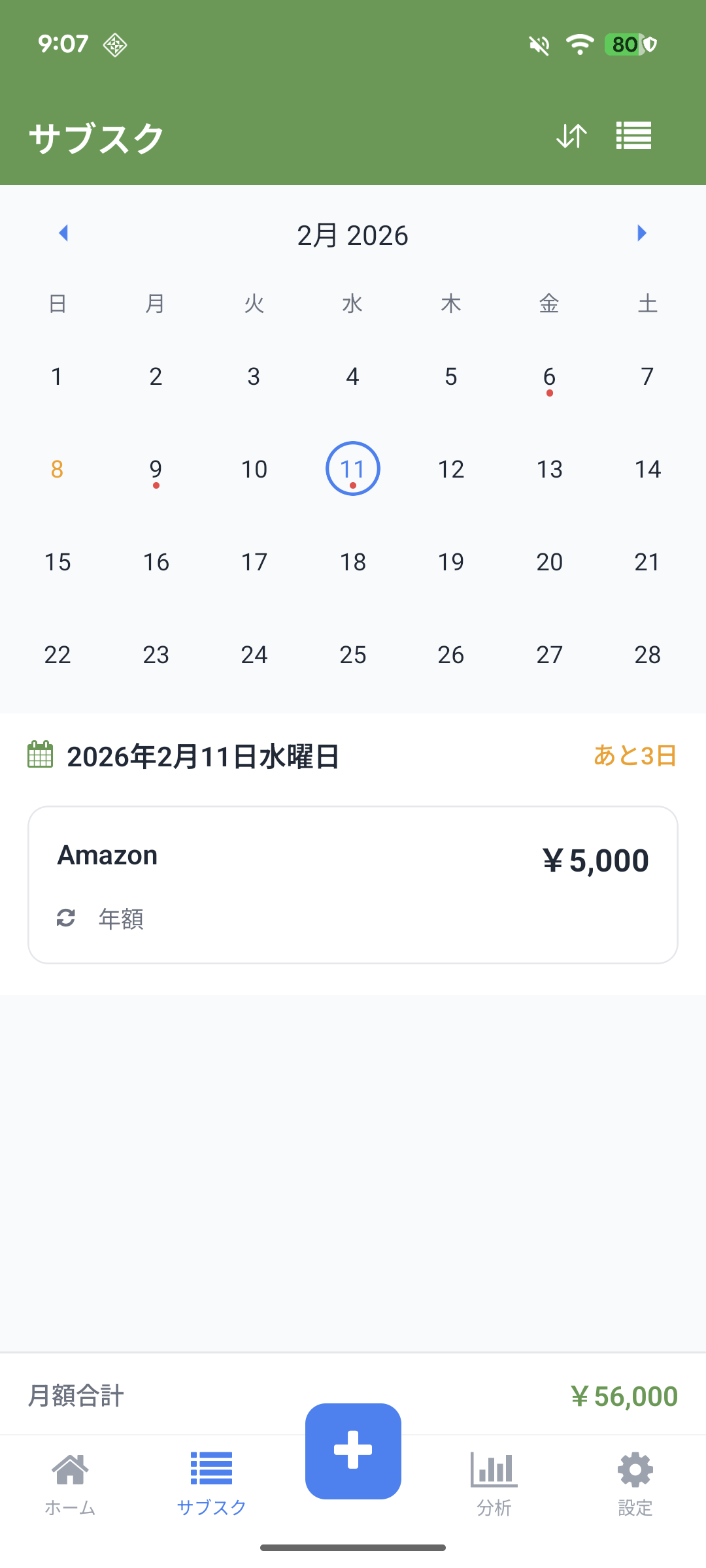The width and height of the screenshot is (706, 1568).
Task: Open the list view icon in header
Action: pos(633,135)
